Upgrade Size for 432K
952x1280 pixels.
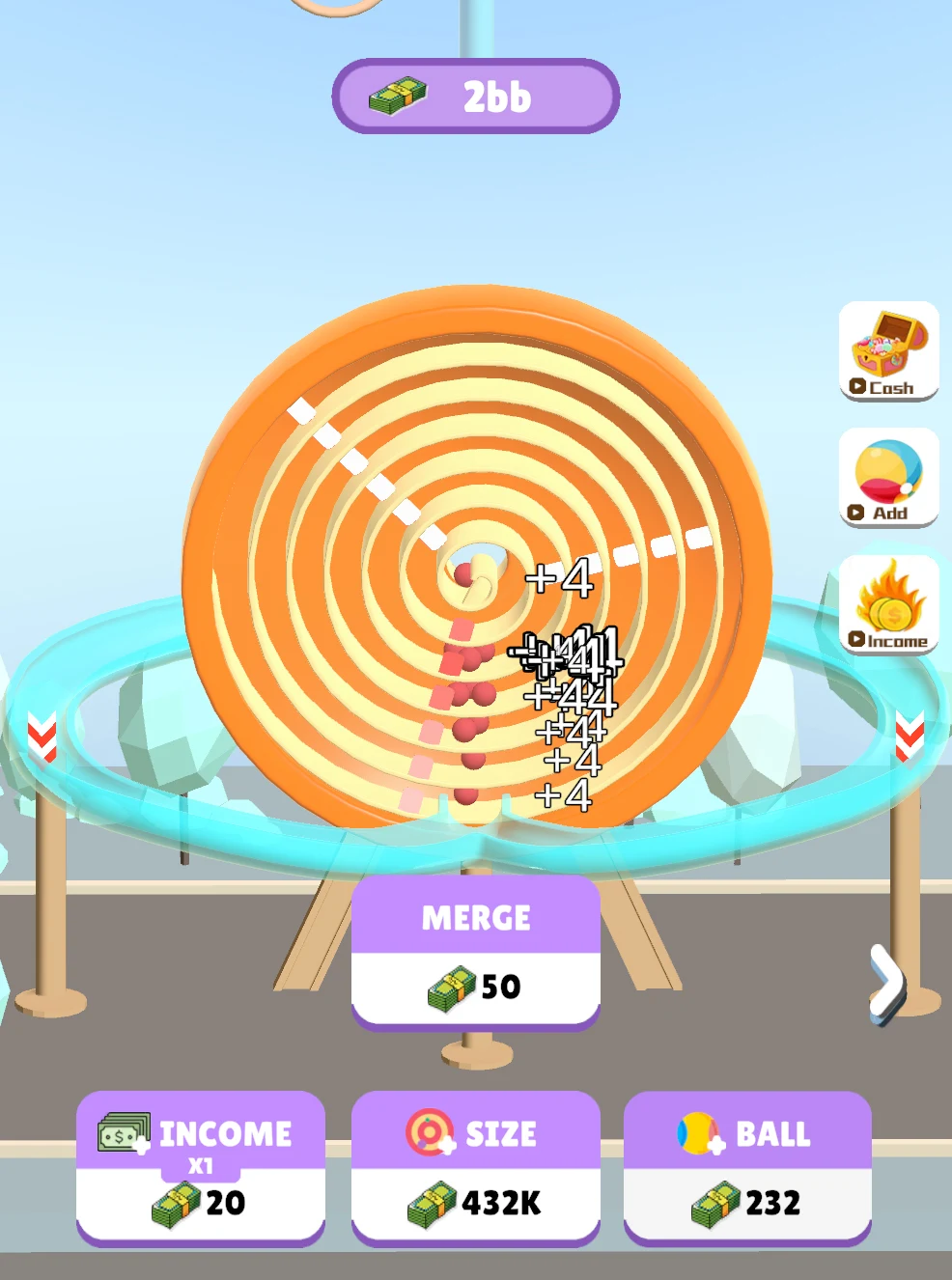(475, 1167)
